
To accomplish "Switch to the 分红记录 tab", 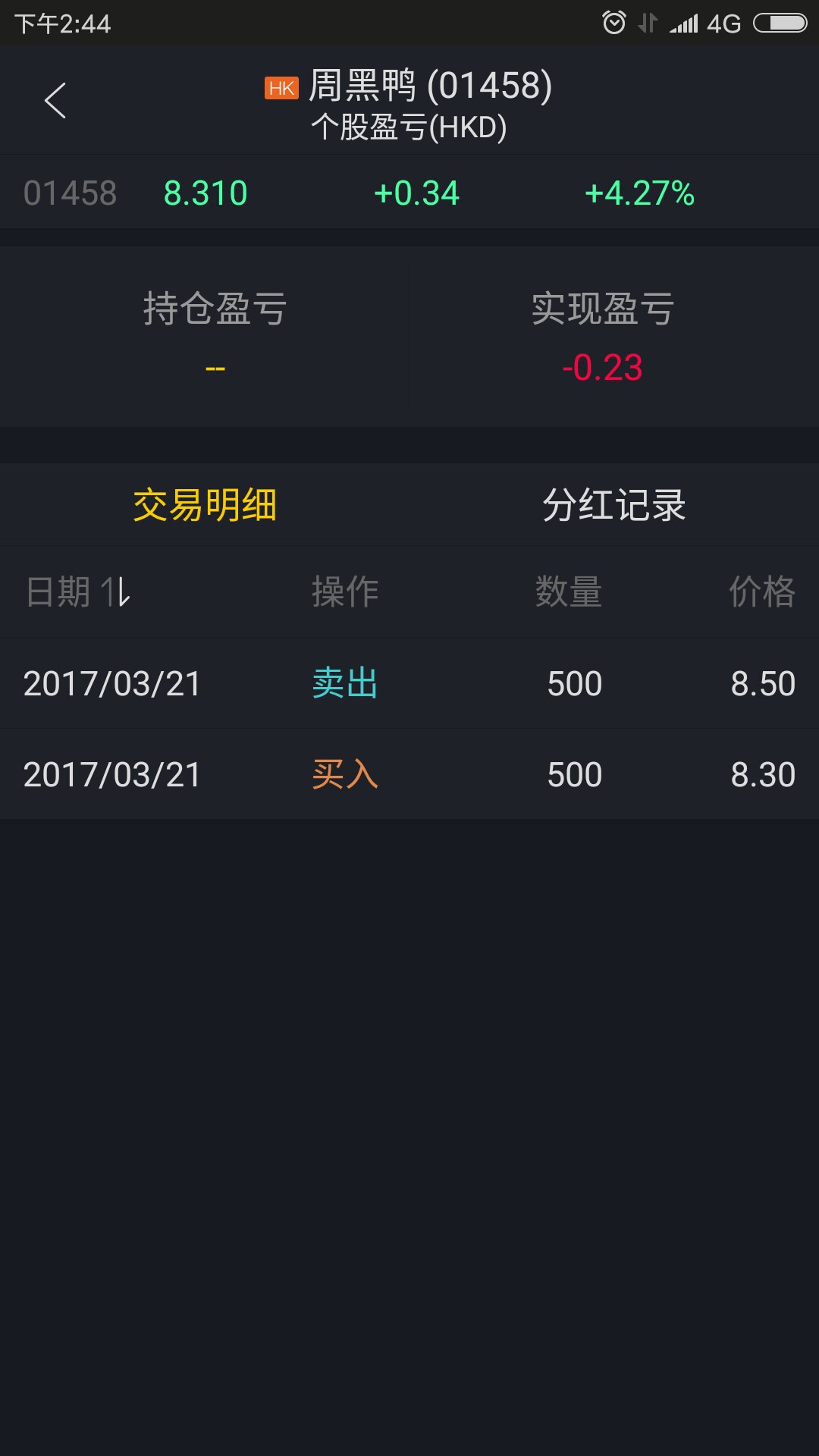I will click(x=613, y=504).
